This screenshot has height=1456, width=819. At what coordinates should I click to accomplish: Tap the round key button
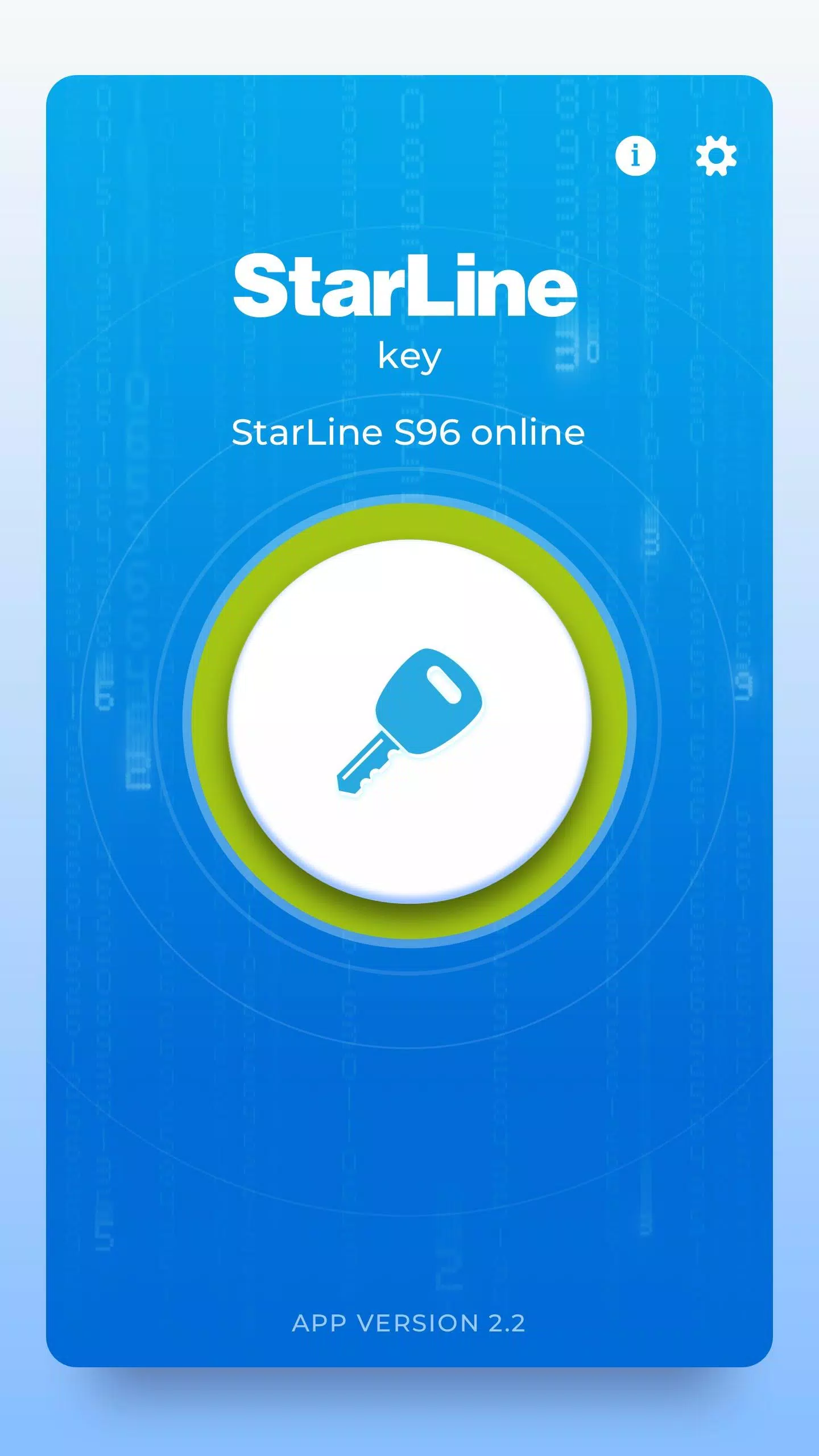point(409,721)
